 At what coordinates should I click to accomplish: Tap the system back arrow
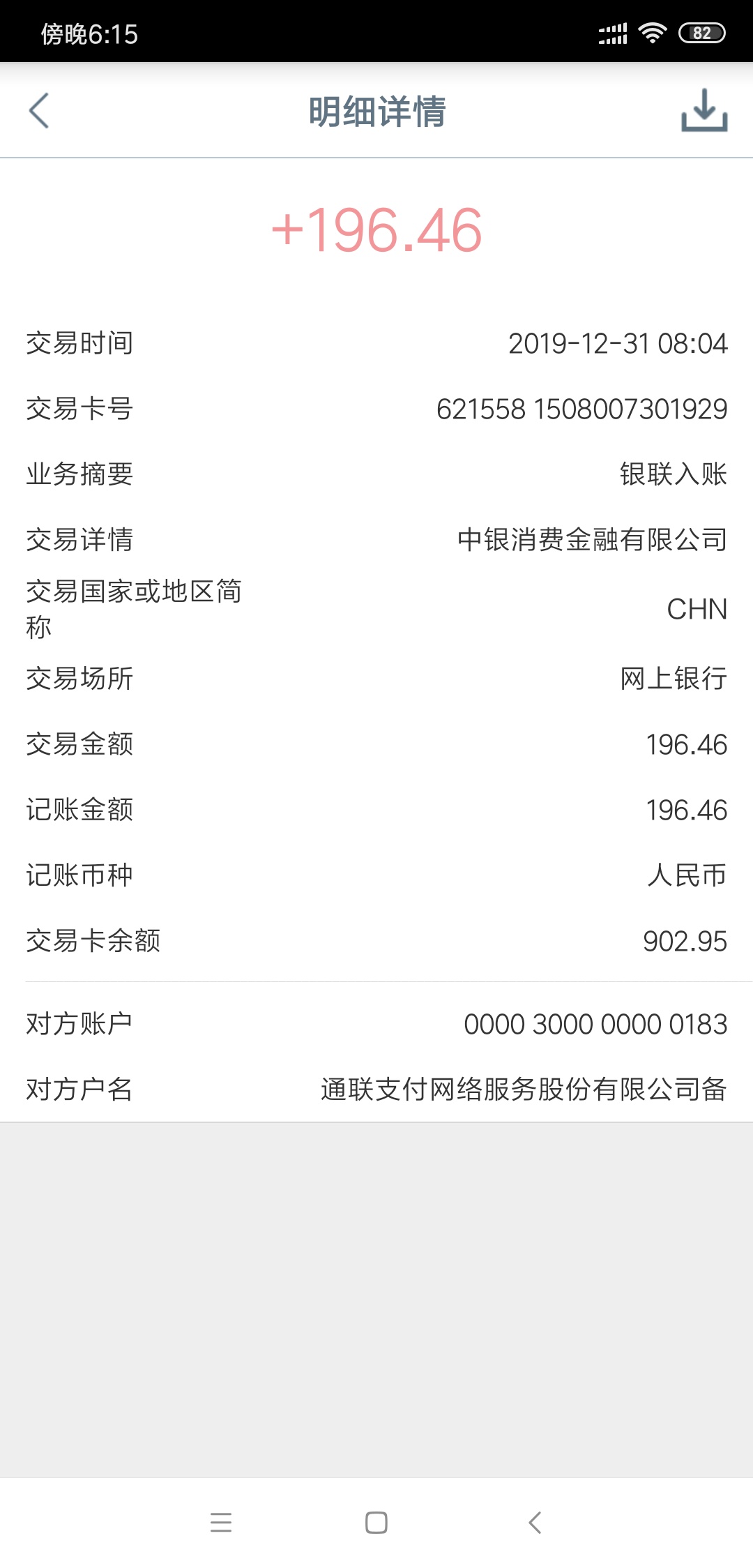pos(535,1522)
